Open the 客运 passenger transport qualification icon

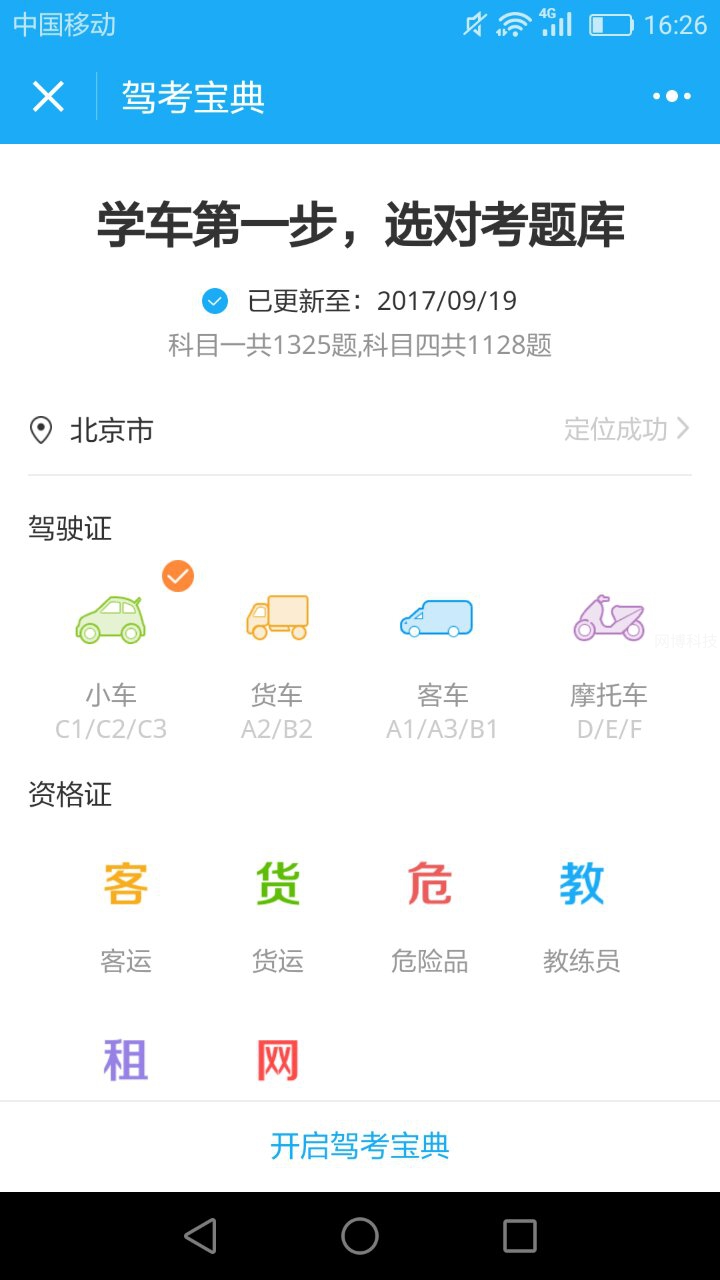(126, 882)
